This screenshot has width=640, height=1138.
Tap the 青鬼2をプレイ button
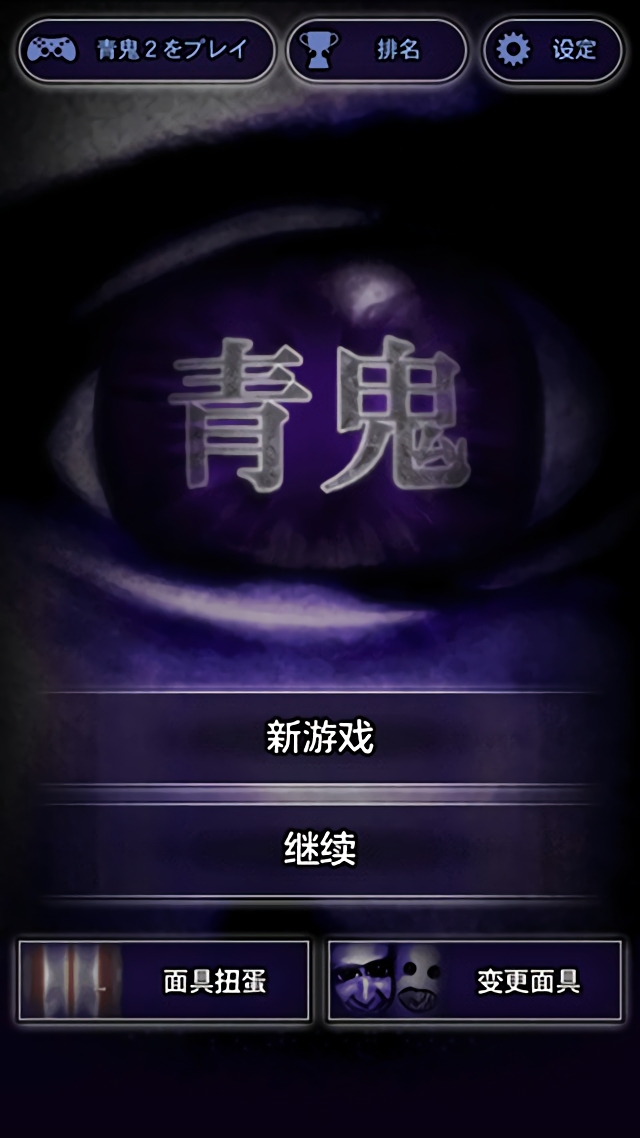click(147, 50)
